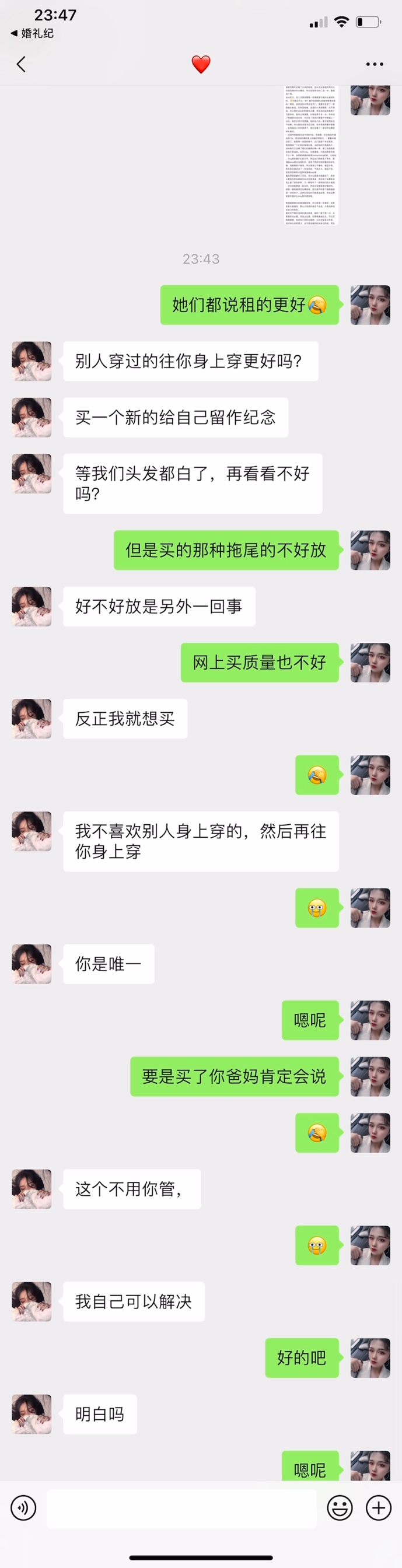The width and height of the screenshot is (402, 1568).
Task: Tap the avatar beside 她们都说租的更好
Action: coord(370,305)
